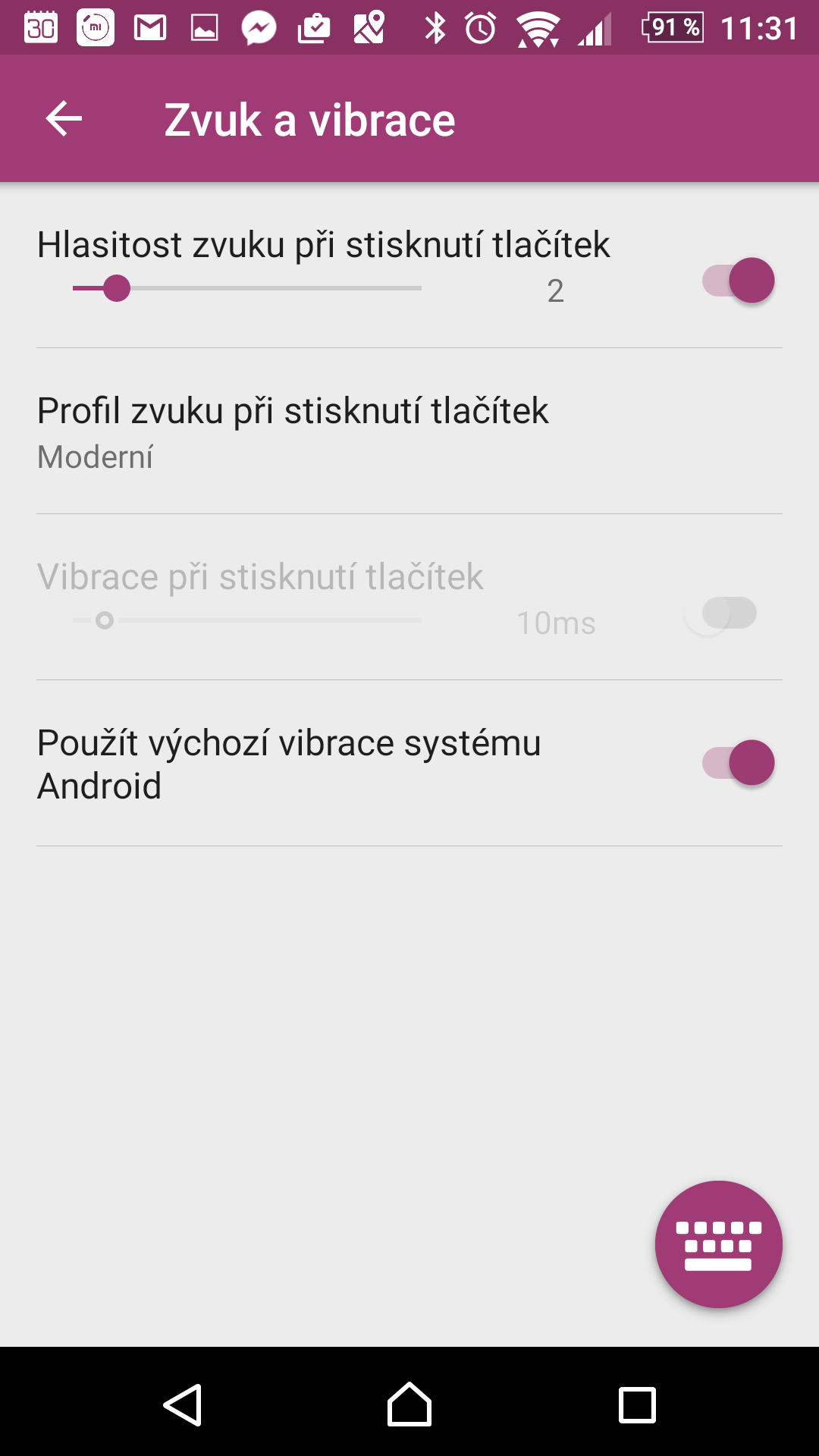819x1456 pixels.
Task: Open the keyboard floating button
Action: coord(719,1244)
